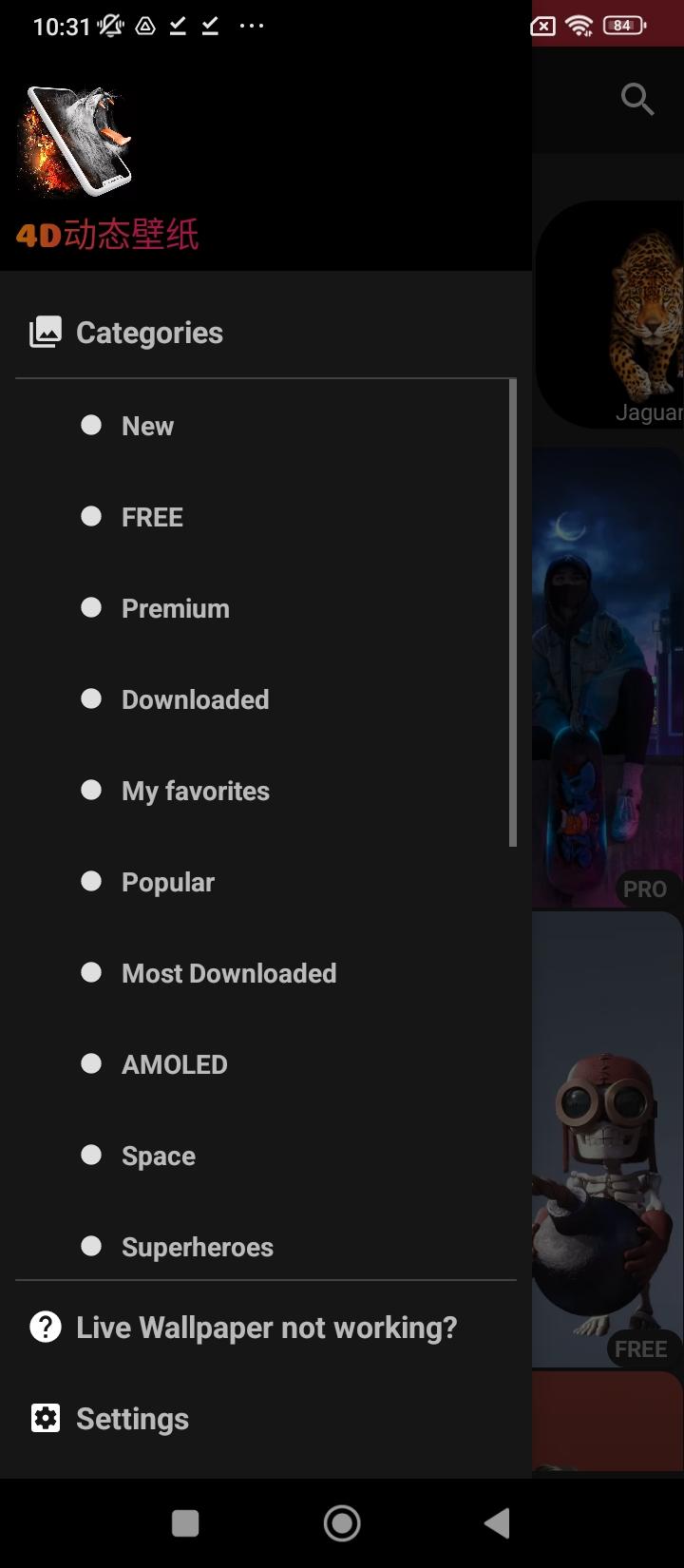Open the PRO skateboarder wallpaper
The image size is (684, 1568).
coord(608,675)
